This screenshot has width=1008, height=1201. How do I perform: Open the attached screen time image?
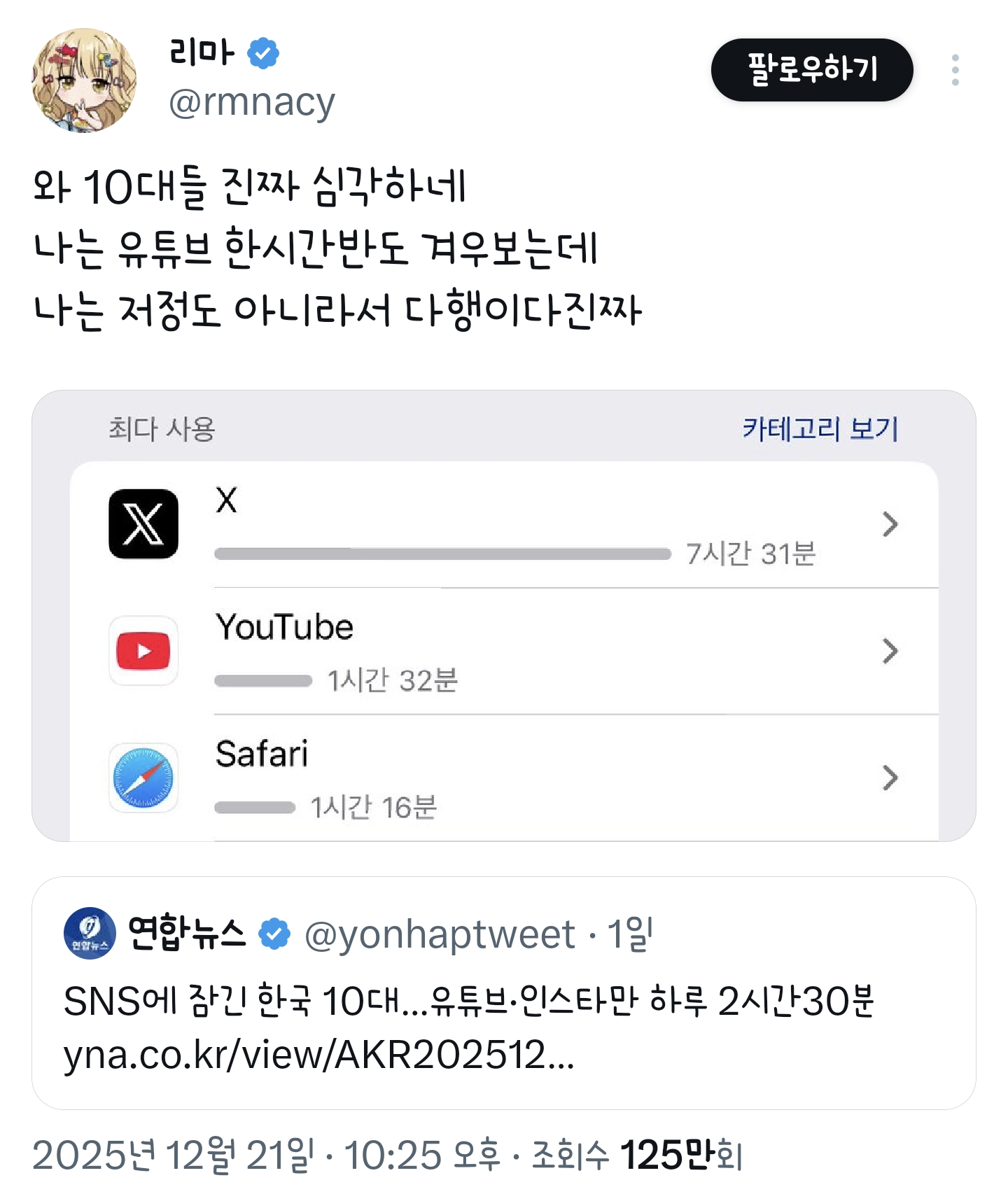(503, 615)
